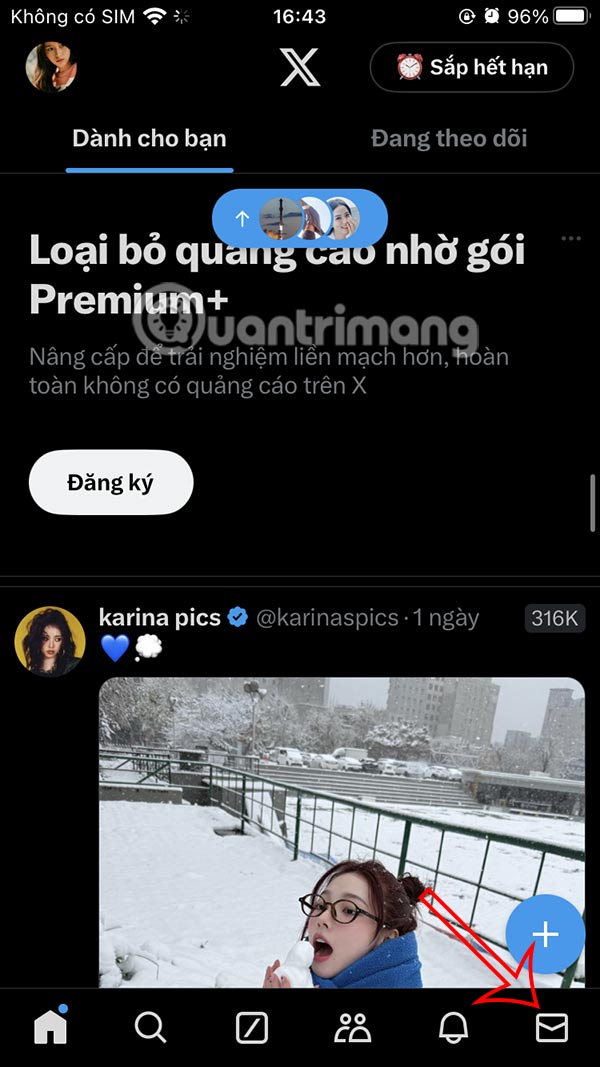
Task: Tap the Sắp hết hạn button
Action: point(472,68)
